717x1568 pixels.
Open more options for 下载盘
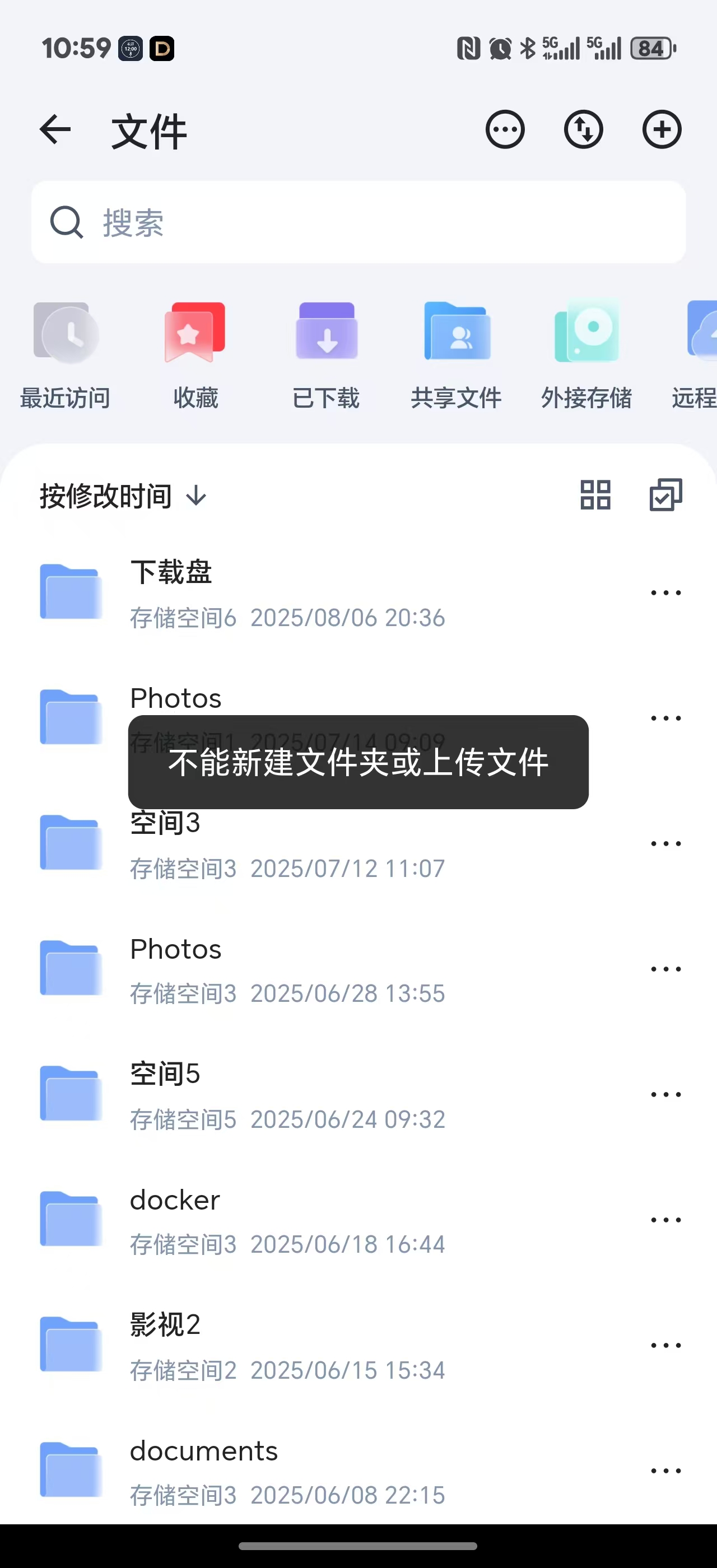pos(665,593)
